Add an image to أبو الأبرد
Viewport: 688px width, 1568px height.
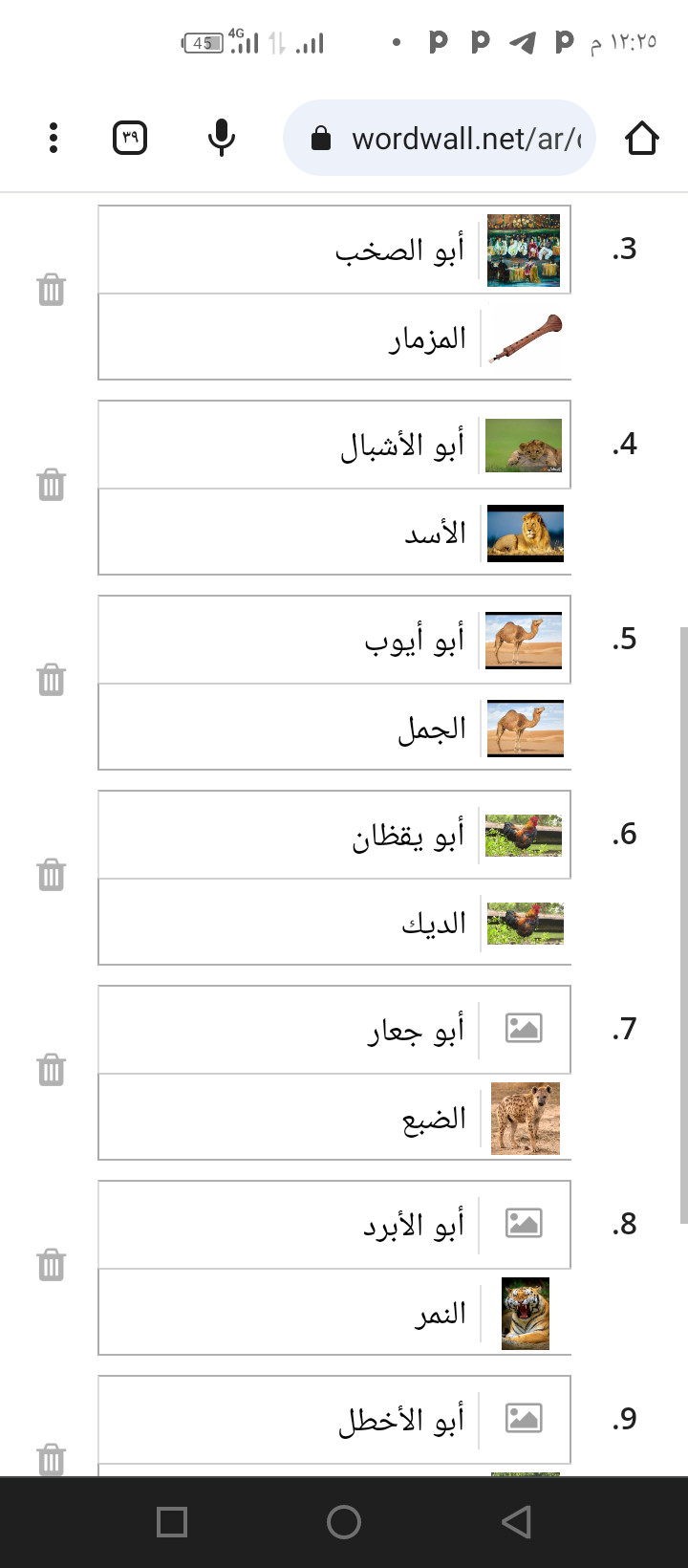[524, 1224]
